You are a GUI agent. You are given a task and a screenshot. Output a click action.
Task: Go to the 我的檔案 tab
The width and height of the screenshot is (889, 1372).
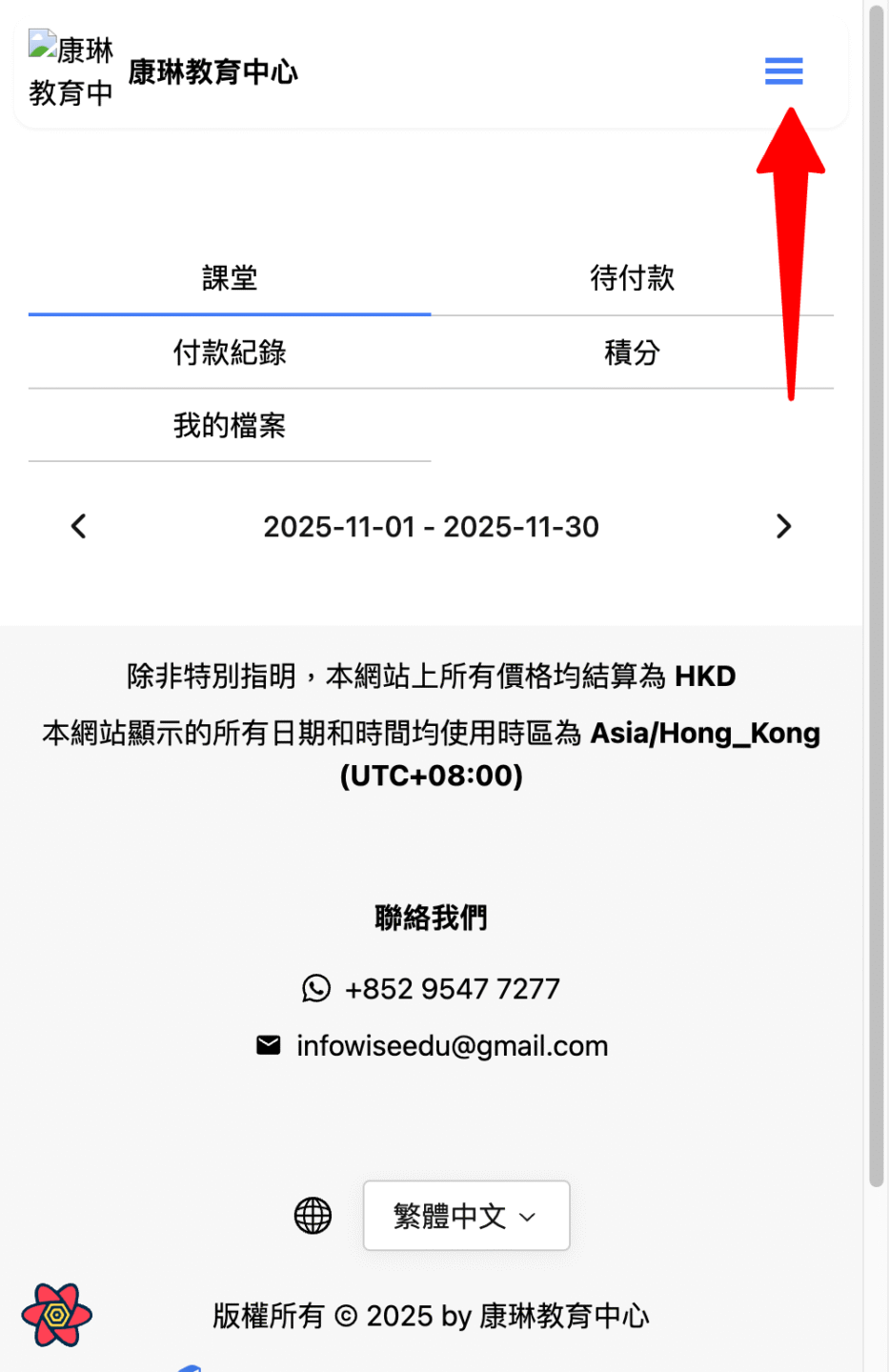coord(230,426)
